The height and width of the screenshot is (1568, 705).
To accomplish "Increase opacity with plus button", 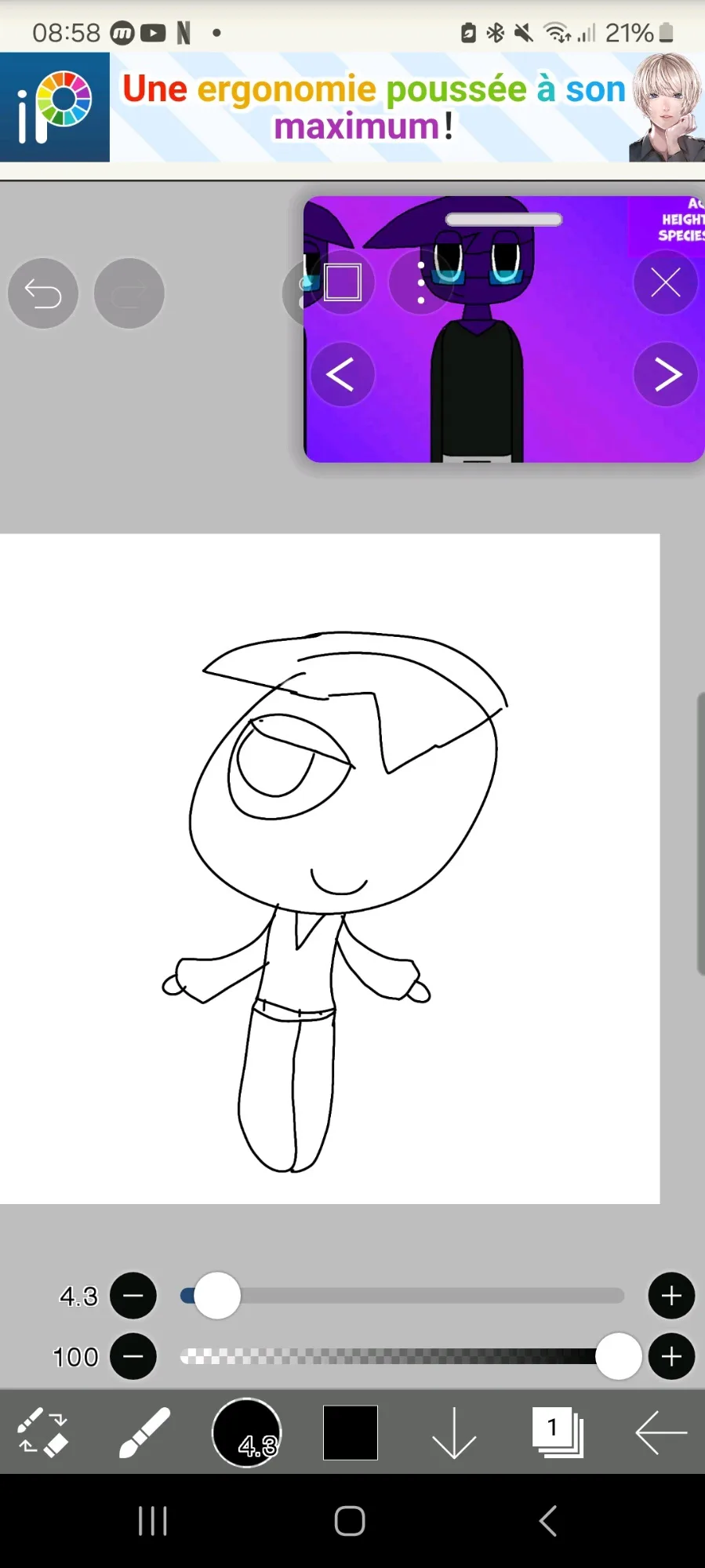I will click(x=671, y=1356).
